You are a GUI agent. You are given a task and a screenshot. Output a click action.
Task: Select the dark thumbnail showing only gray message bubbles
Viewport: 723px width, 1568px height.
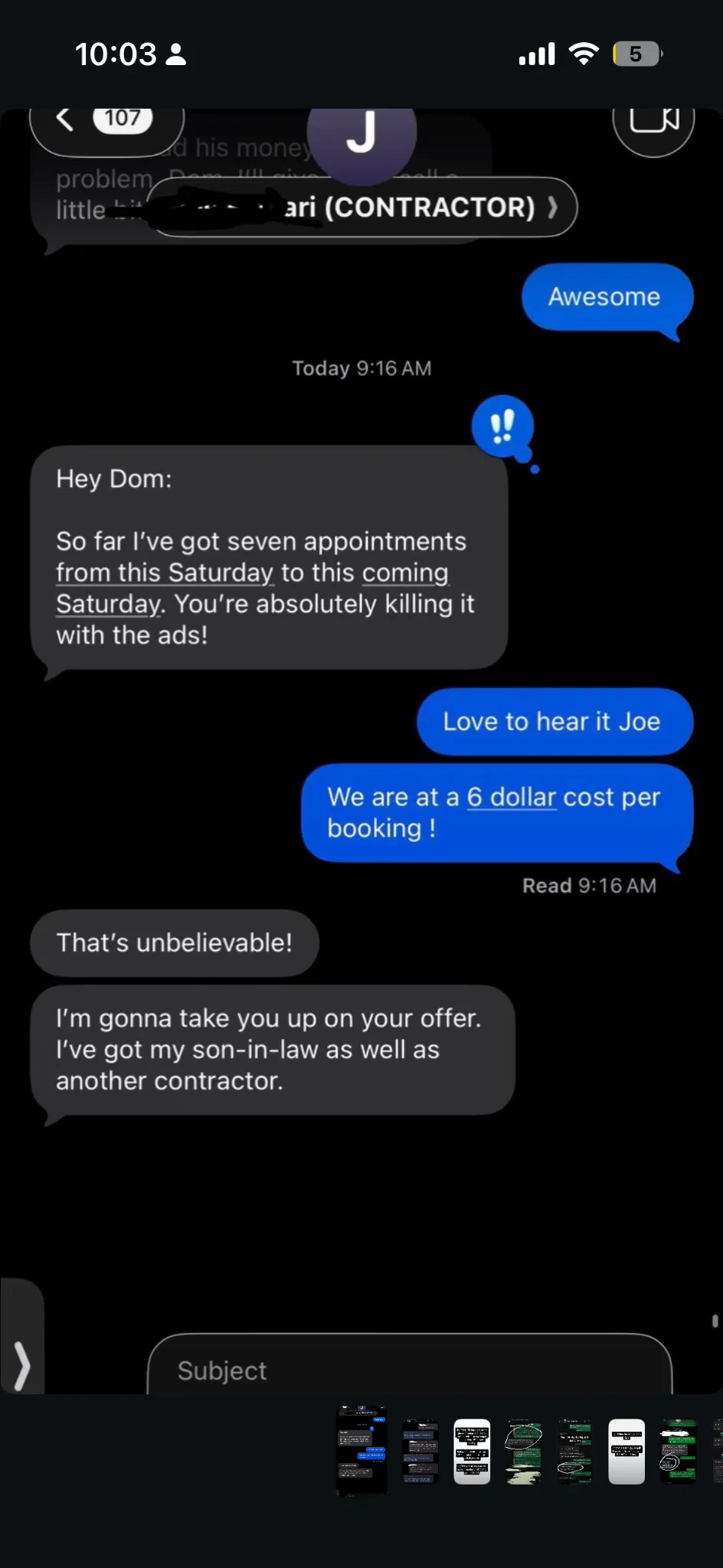pos(420,1451)
